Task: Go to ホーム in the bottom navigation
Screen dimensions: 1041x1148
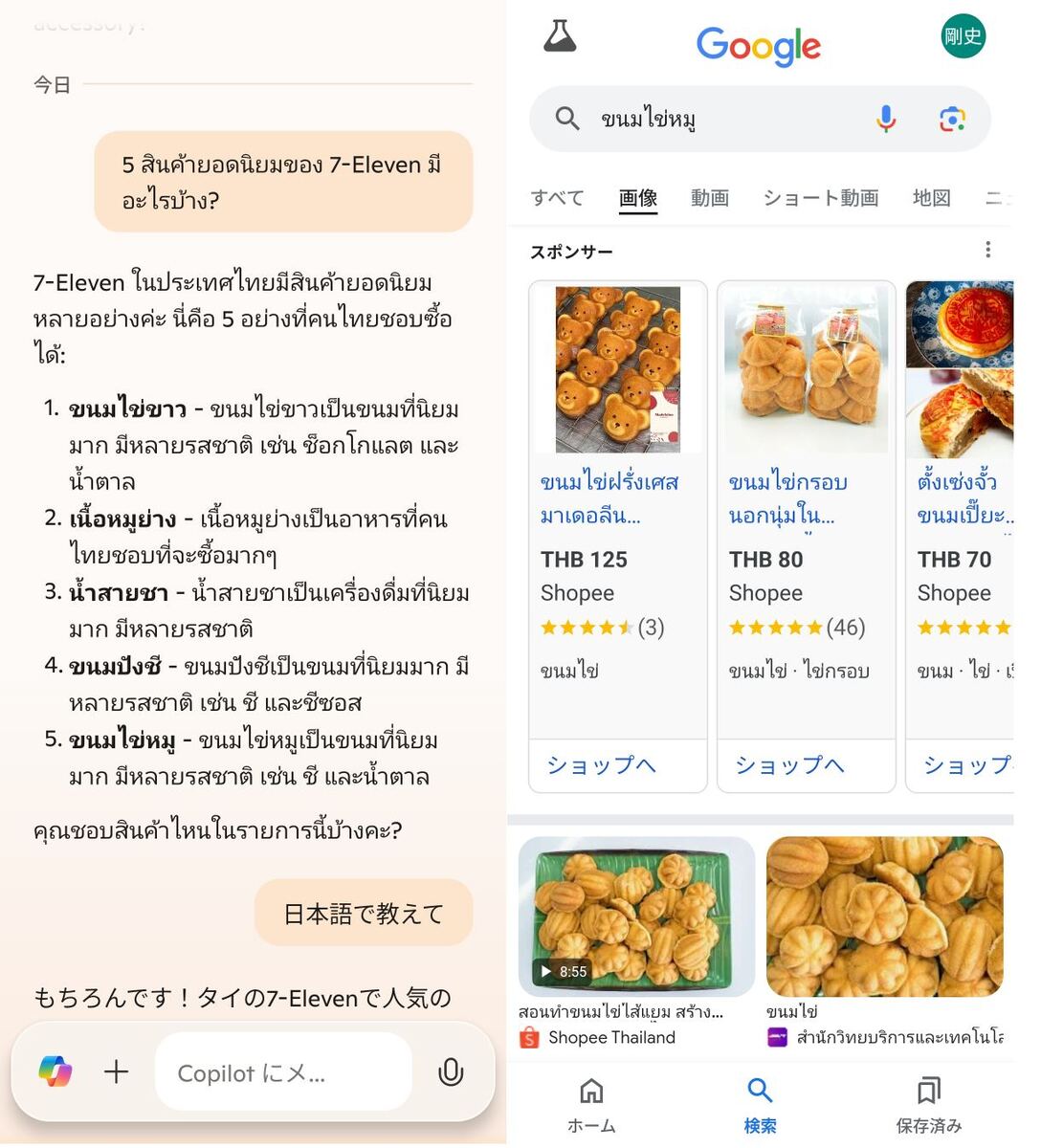Action: 590,1091
